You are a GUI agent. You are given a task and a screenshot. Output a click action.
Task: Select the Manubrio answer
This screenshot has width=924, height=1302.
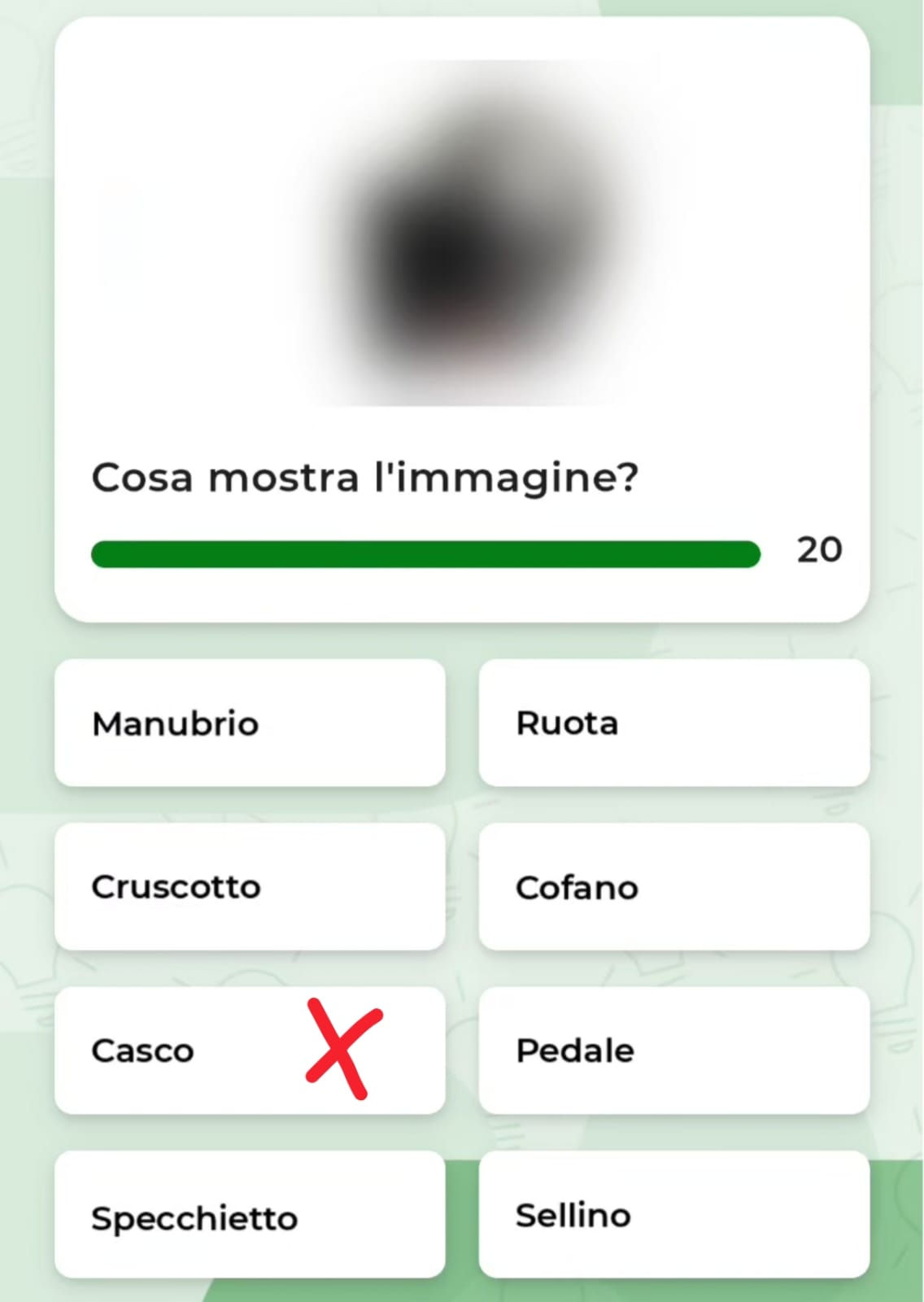pyautogui.click(x=250, y=723)
